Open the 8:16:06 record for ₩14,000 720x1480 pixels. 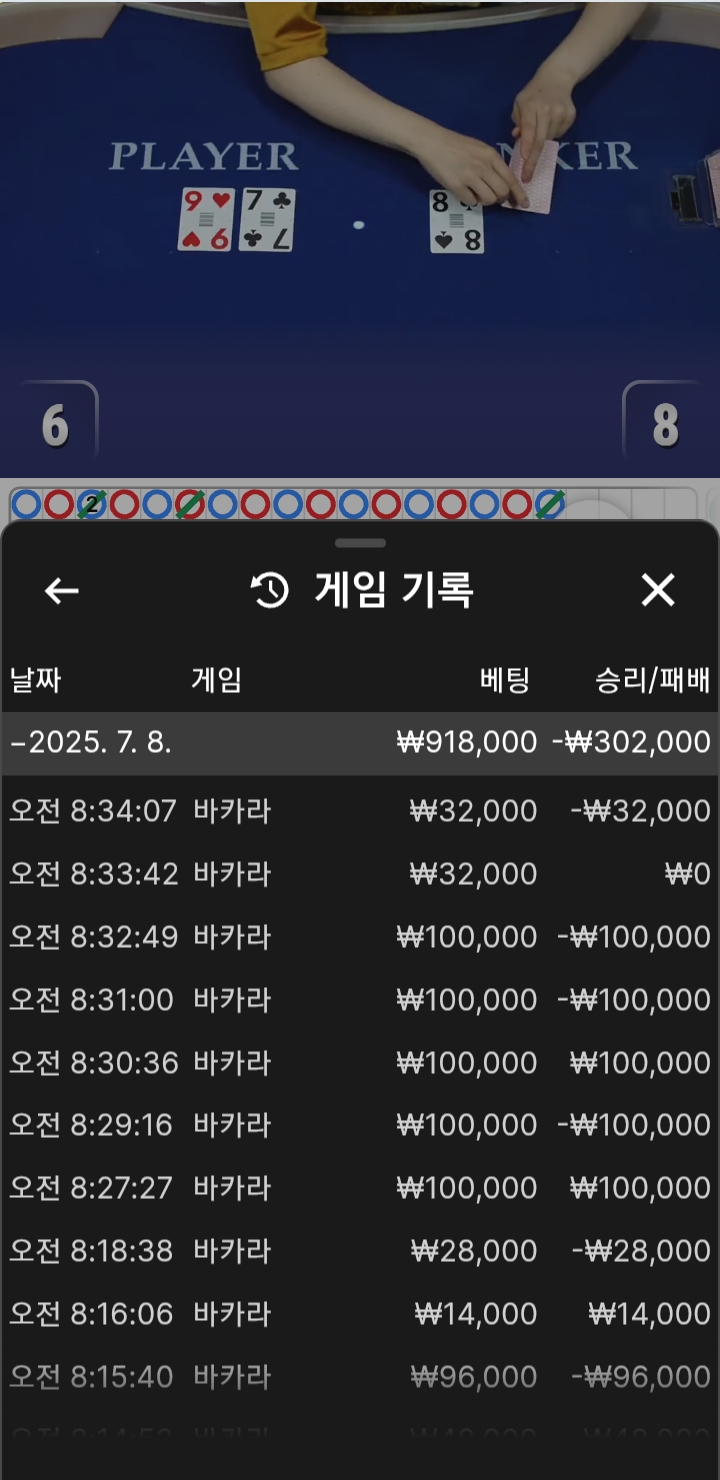pyautogui.click(x=360, y=1315)
